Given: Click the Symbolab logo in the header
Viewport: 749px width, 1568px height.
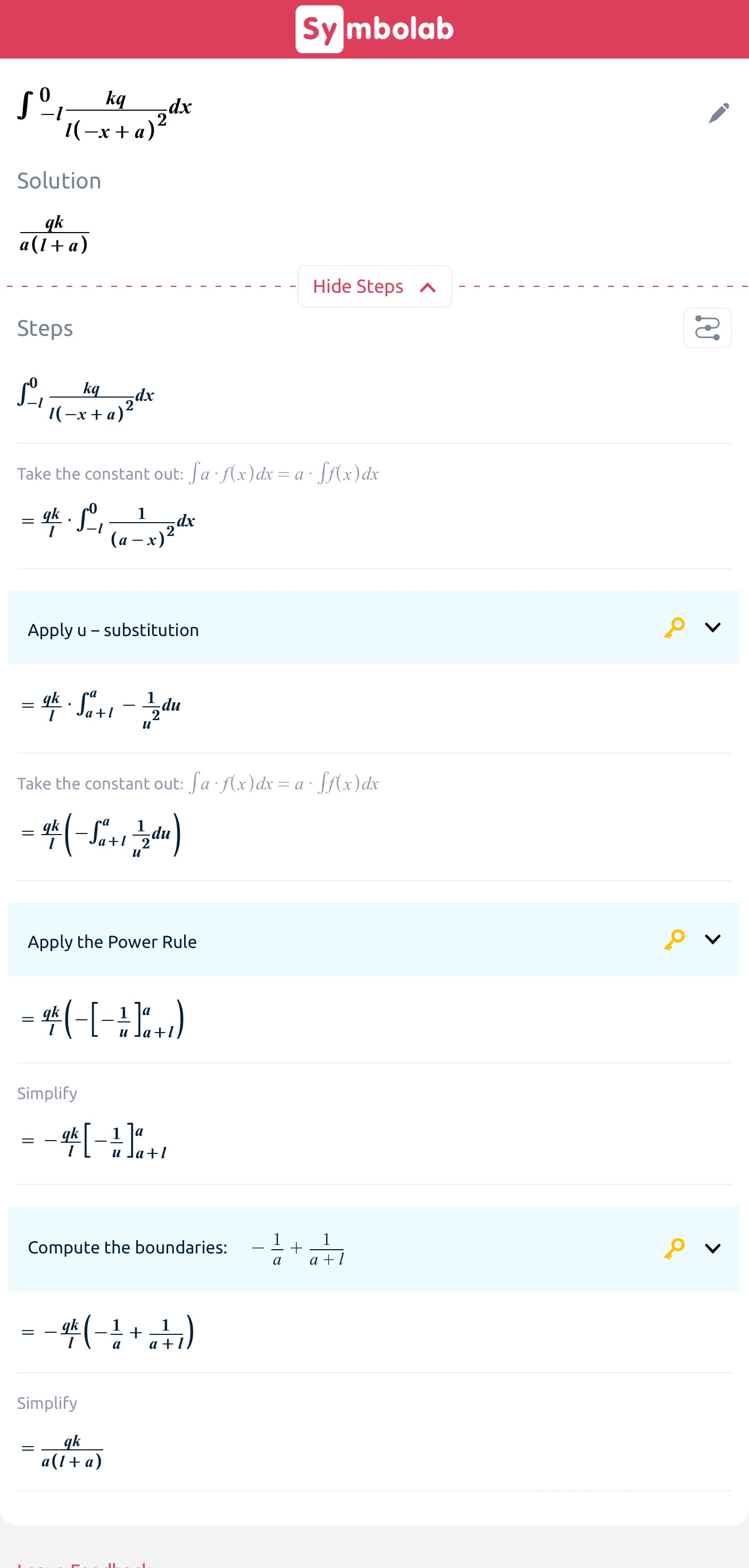Looking at the screenshot, I should click(373, 28).
